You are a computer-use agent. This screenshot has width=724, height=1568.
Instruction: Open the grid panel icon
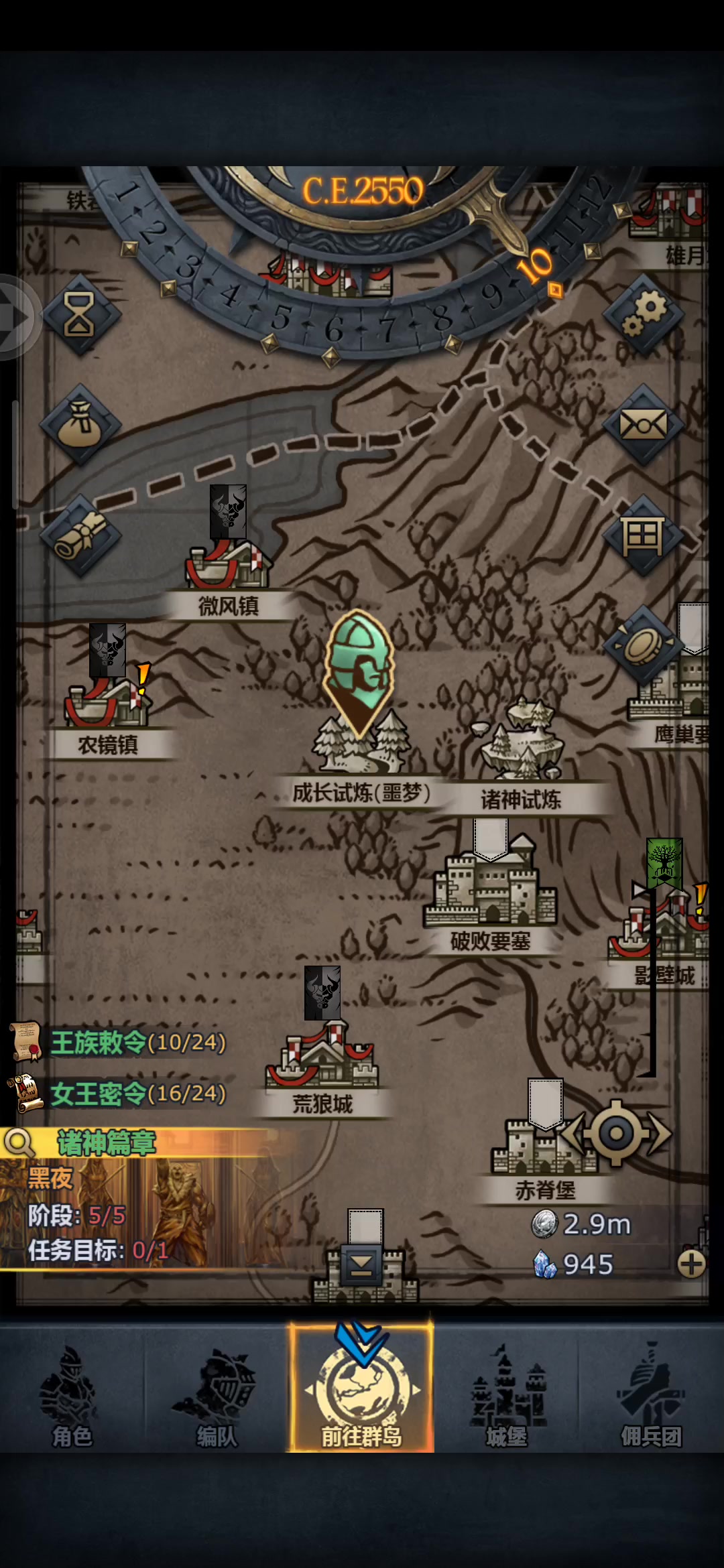click(644, 536)
